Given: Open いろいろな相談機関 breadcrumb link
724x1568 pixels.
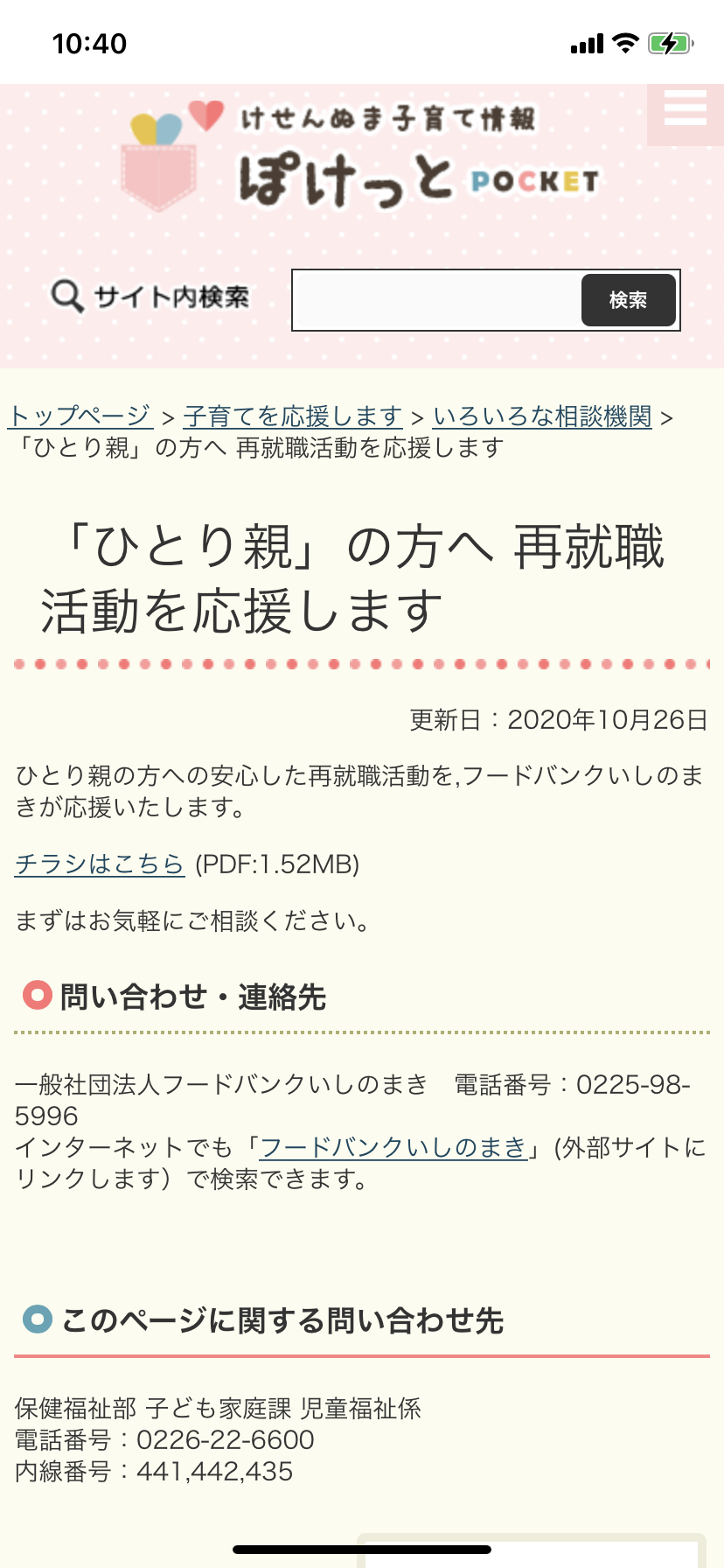Looking at the screenshot, I should pyautogui.click(x=543, y=416).
